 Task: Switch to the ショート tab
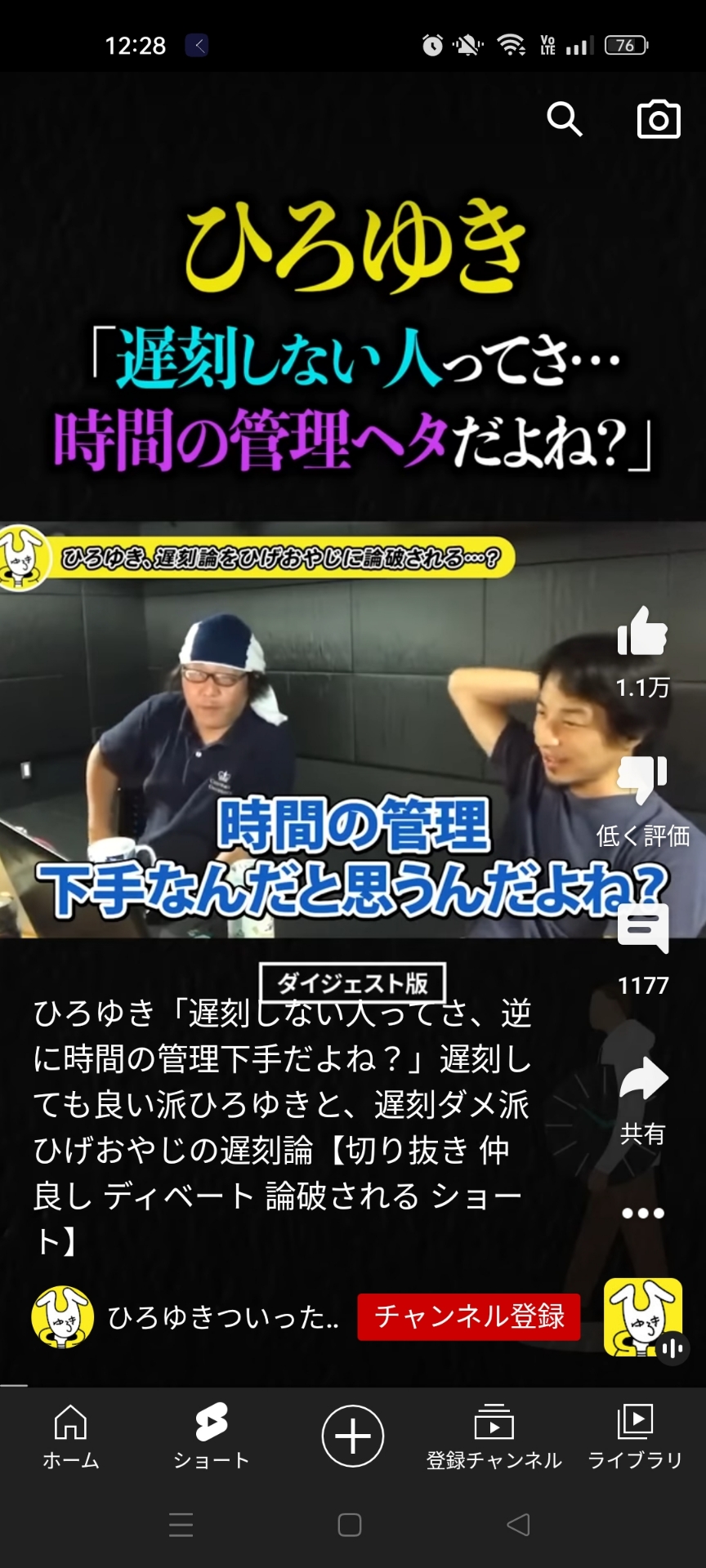(212, 1437)
